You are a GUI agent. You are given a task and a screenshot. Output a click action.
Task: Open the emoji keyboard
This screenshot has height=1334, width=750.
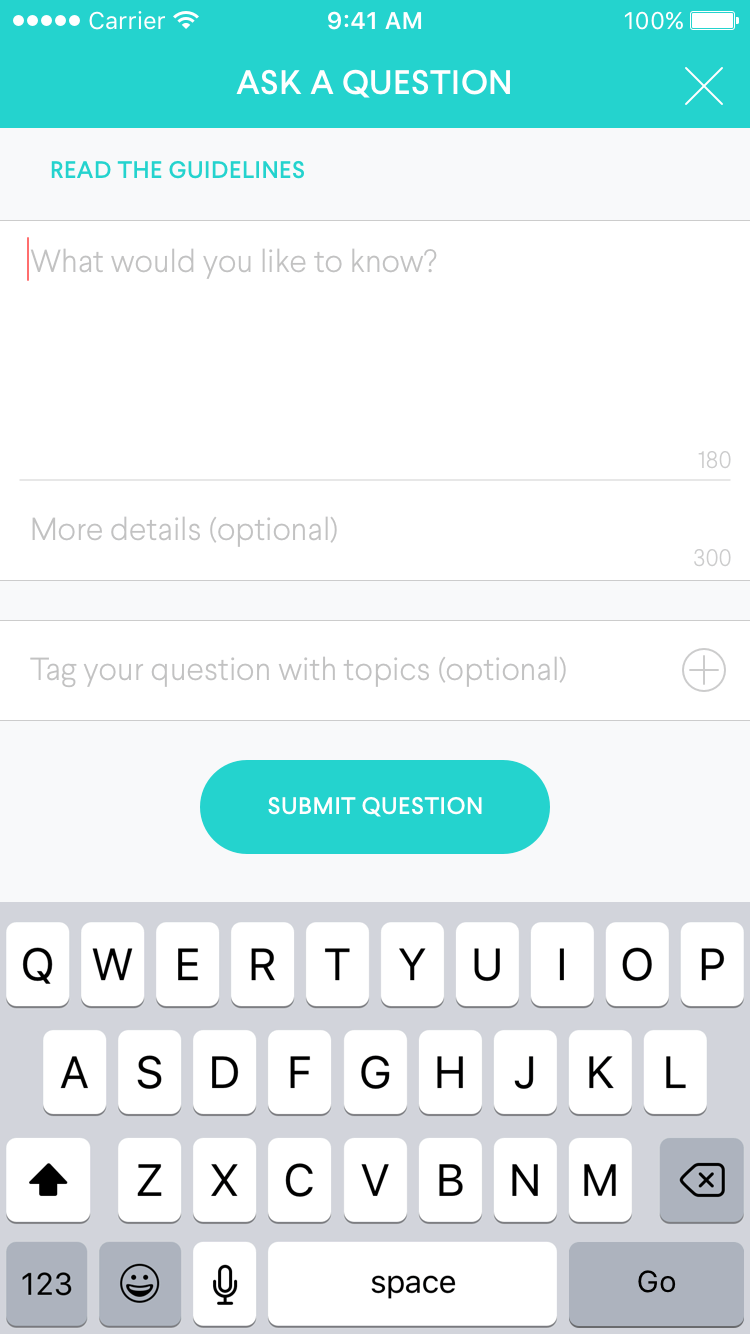click(140, 1284)
